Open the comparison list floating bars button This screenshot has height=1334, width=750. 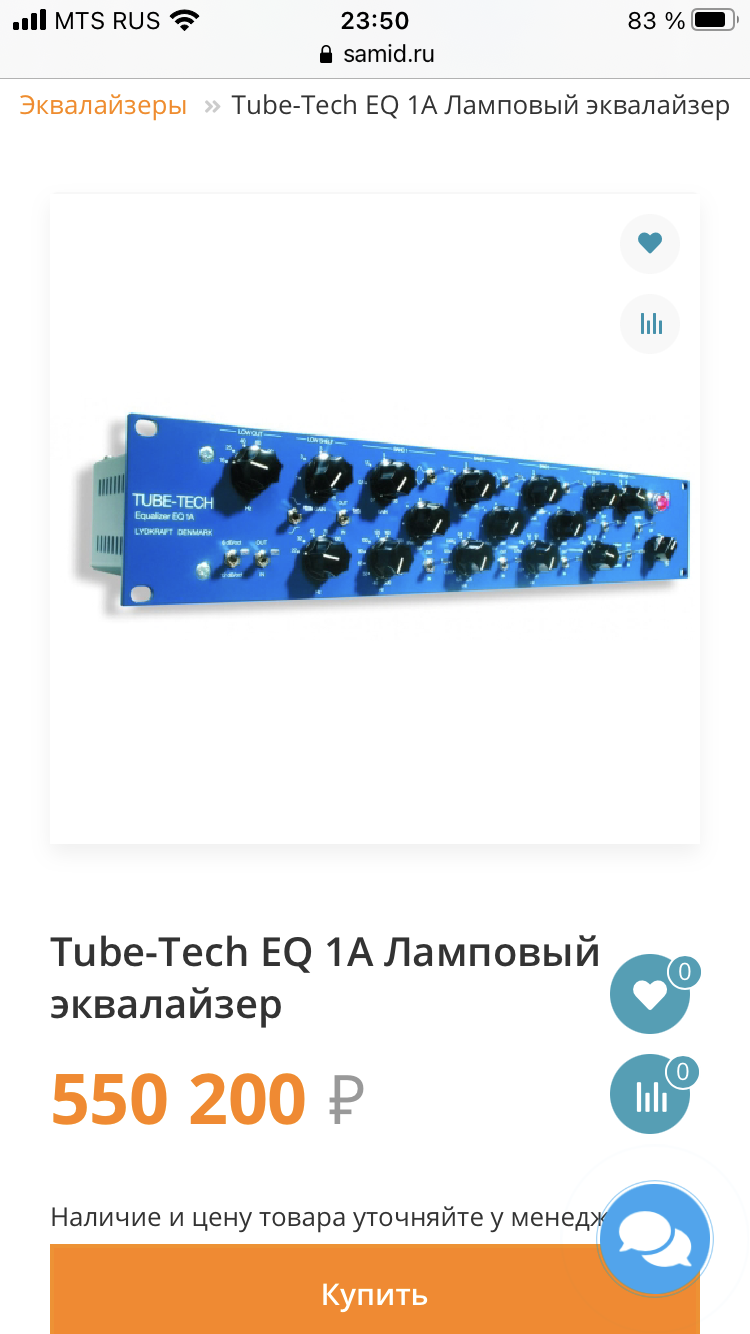[650, 1095]
